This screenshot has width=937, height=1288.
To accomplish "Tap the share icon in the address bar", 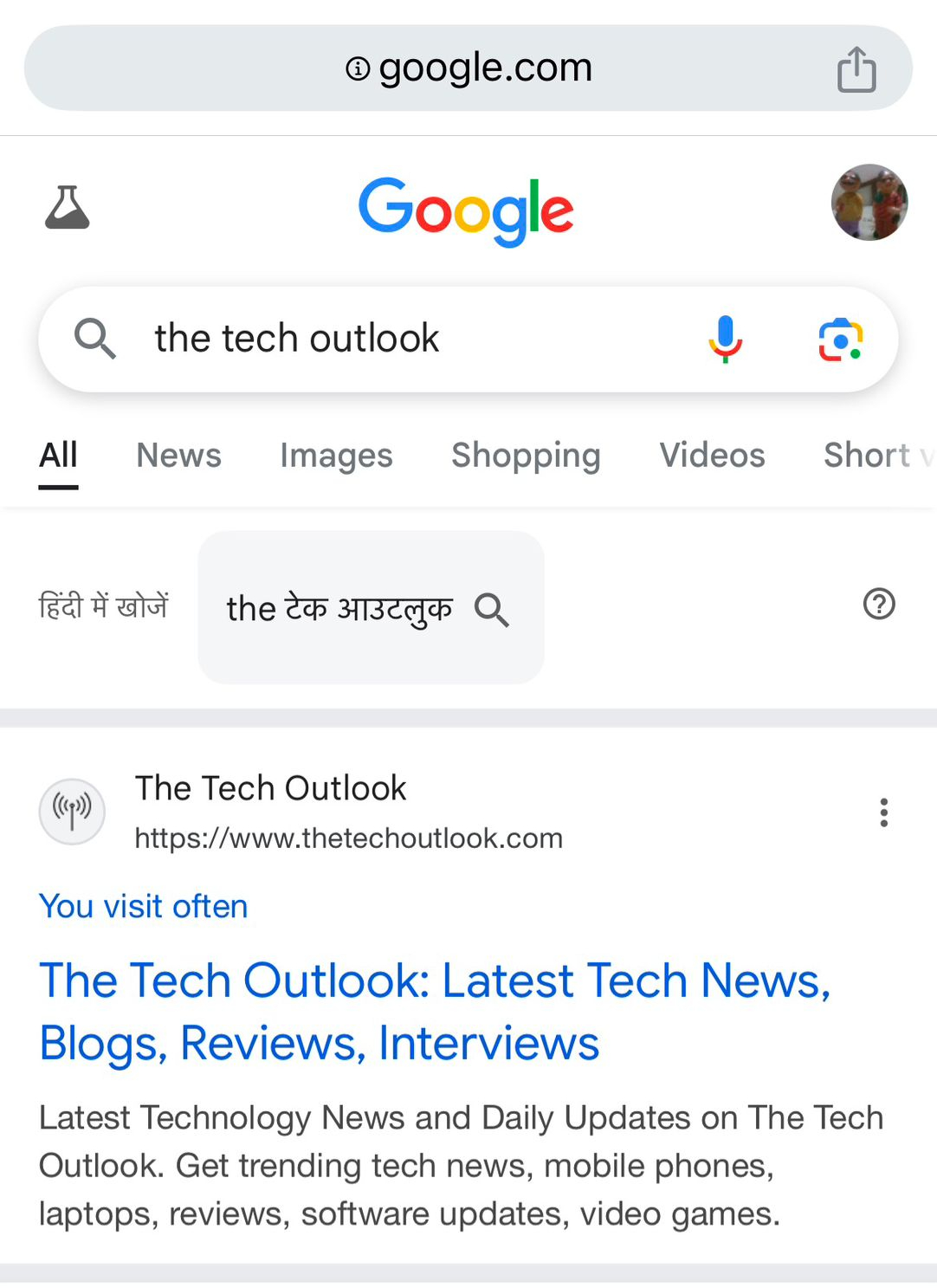I will tap(856, 69).
